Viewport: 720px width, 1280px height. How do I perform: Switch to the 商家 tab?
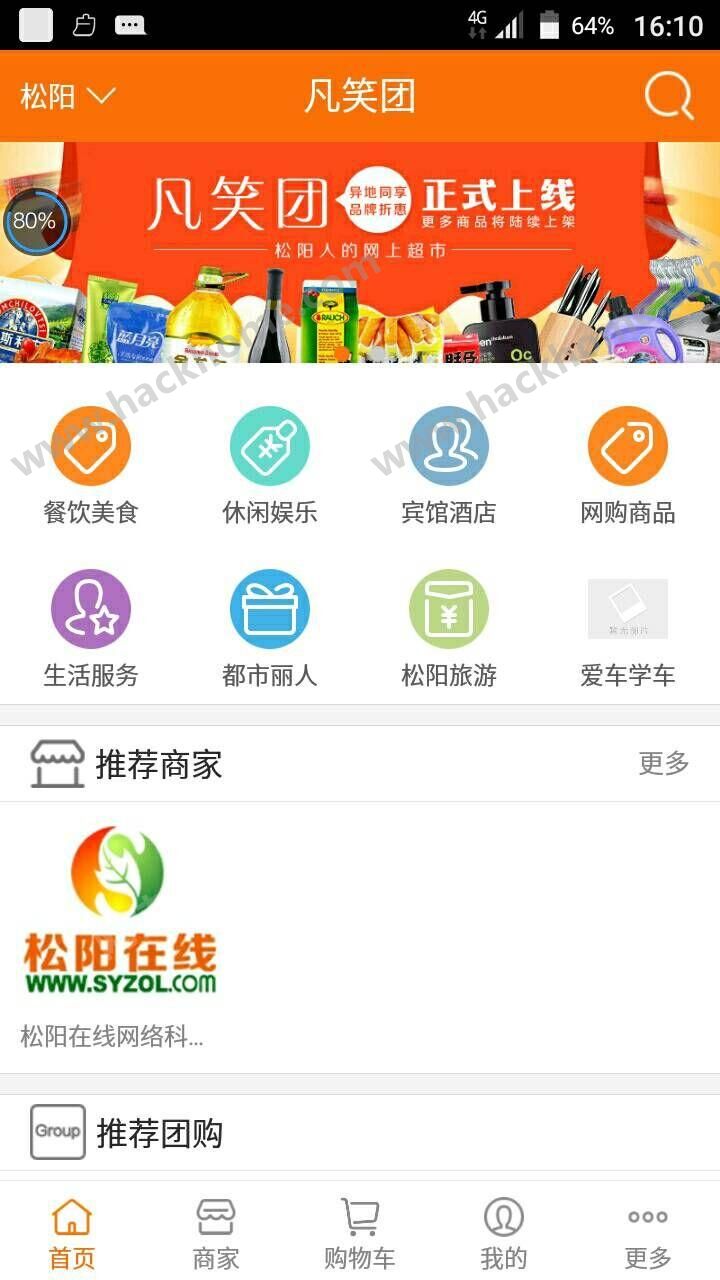[216, 1234]
